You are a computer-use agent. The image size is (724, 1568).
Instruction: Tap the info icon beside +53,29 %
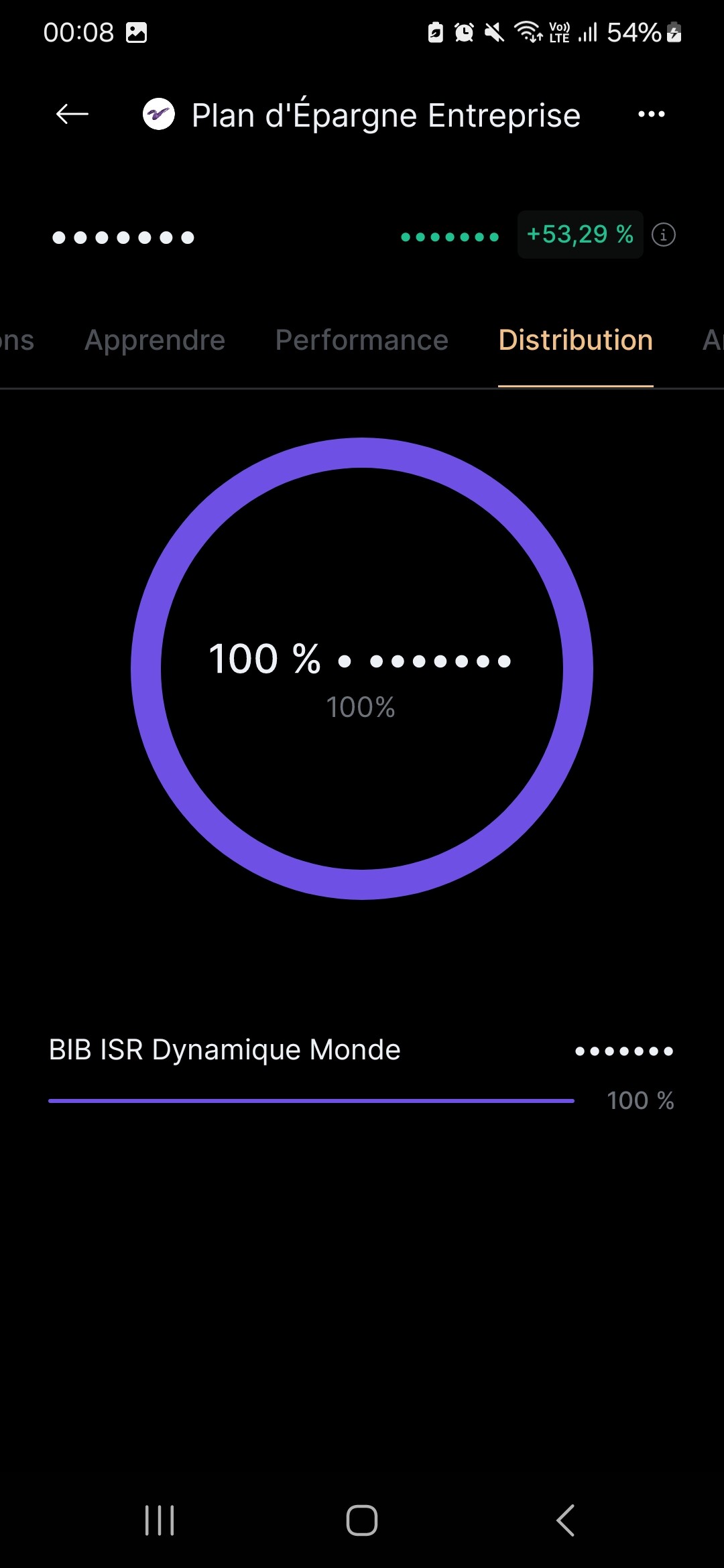point(664,235)
